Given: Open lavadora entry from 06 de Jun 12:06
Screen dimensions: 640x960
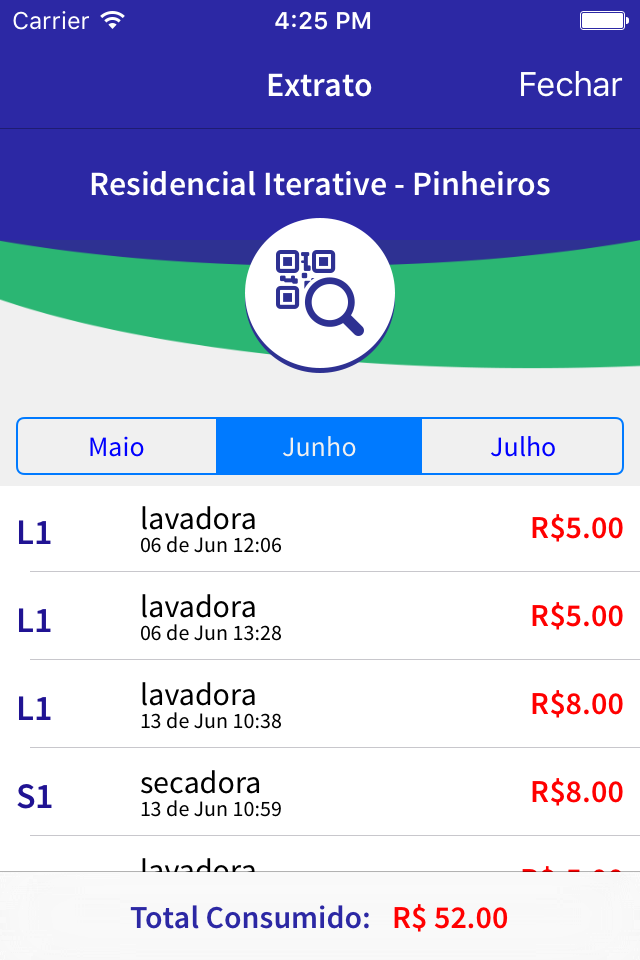Looking at the screenshot, I should [x=320, y=528].
